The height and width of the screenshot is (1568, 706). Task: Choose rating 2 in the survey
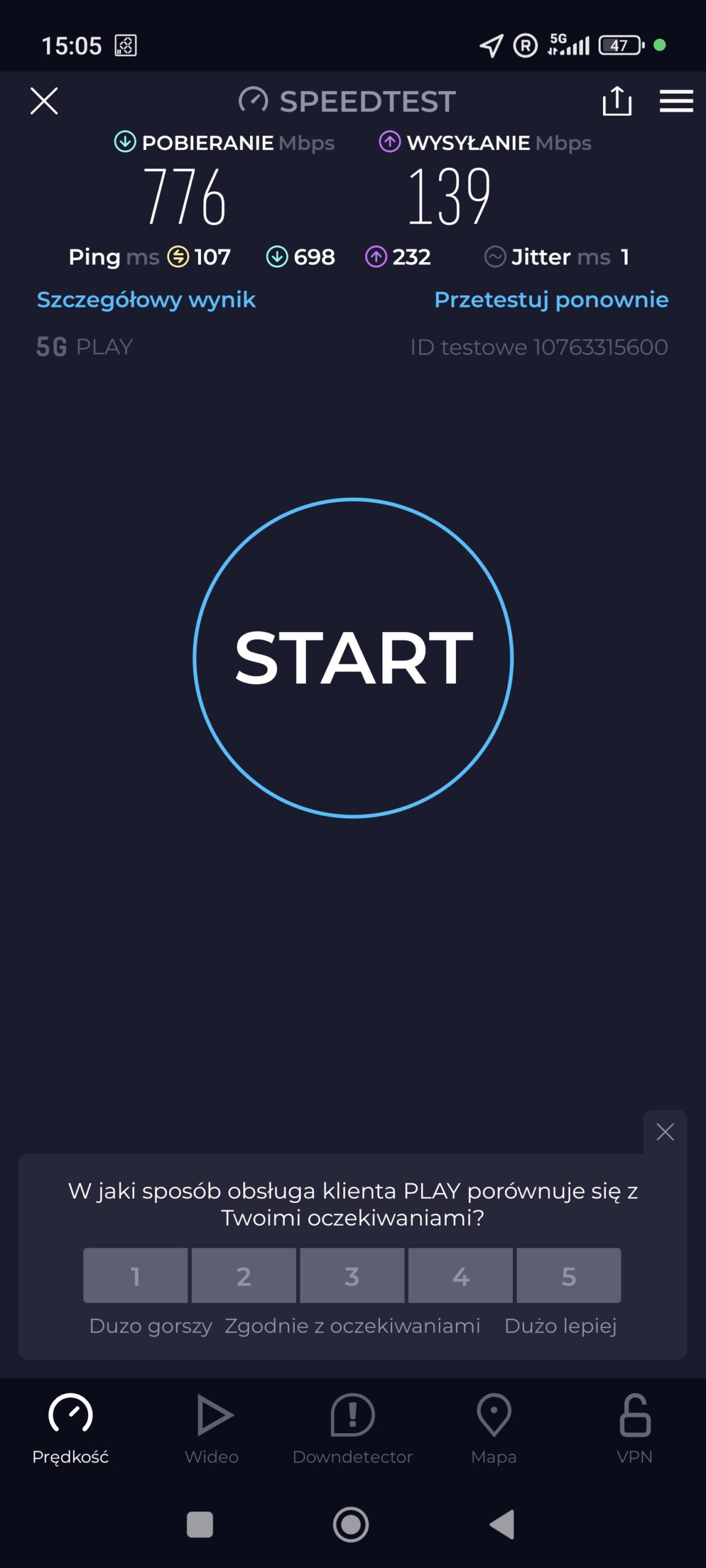[x=244, y=1276]
